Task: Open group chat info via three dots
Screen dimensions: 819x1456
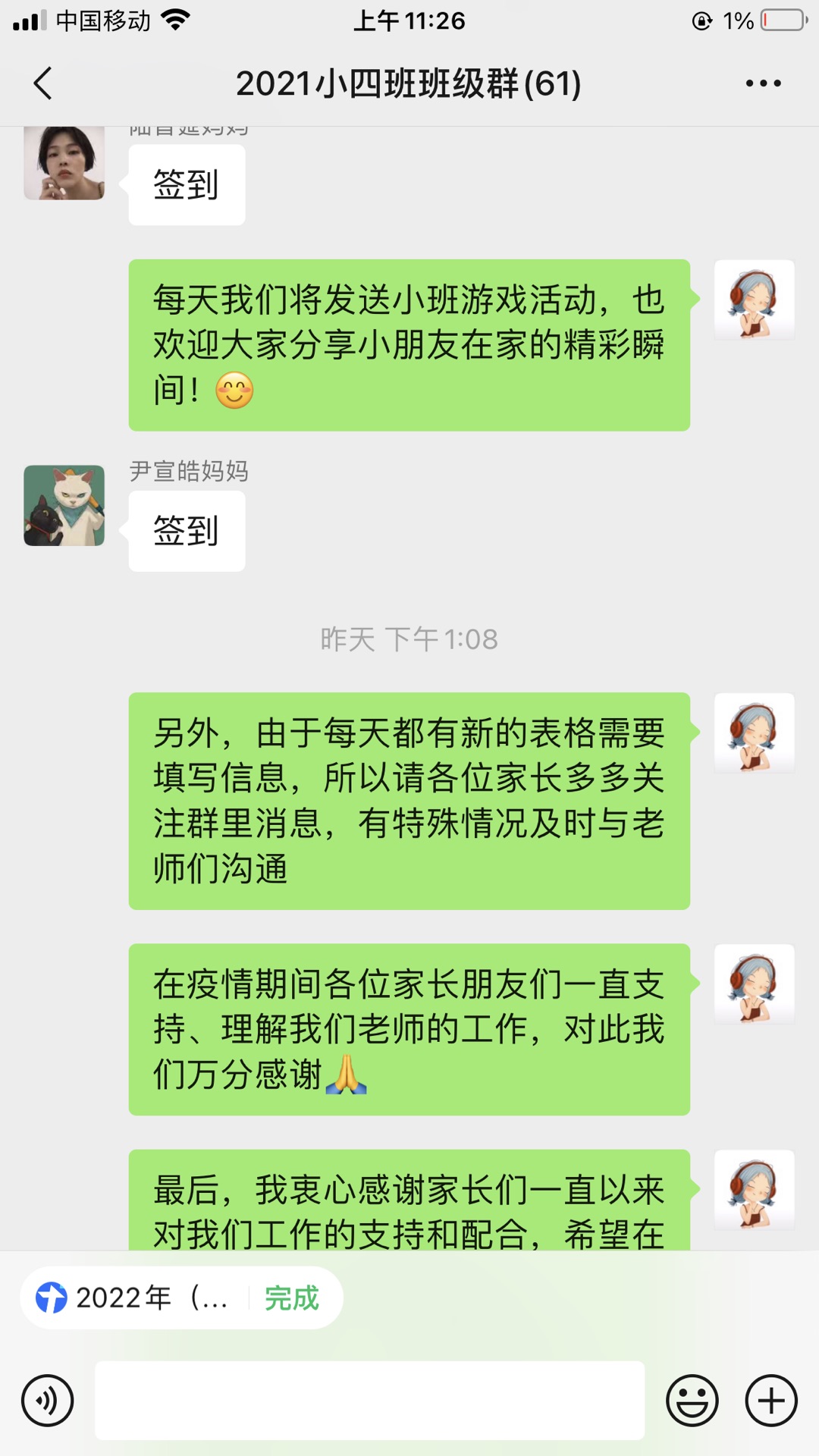Action: click(763, 83)
